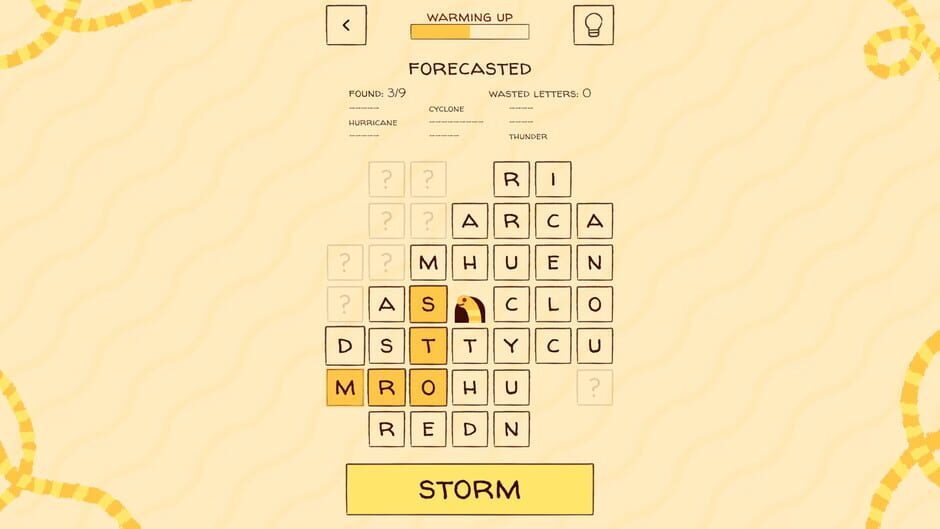
Task: Tap the highlighted S tile
Action: [x=428, y=304]
